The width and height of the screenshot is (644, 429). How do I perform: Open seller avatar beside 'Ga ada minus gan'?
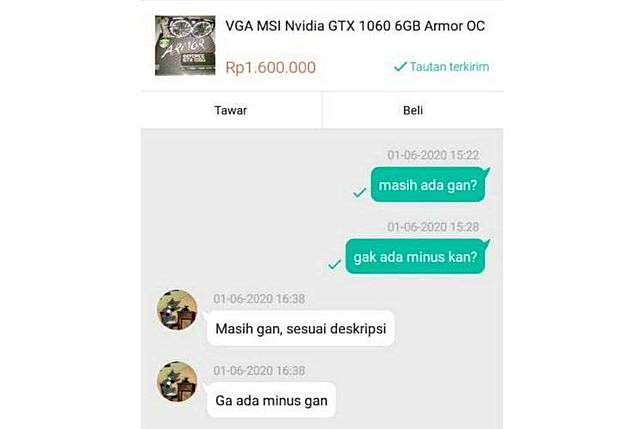(178, 382)
